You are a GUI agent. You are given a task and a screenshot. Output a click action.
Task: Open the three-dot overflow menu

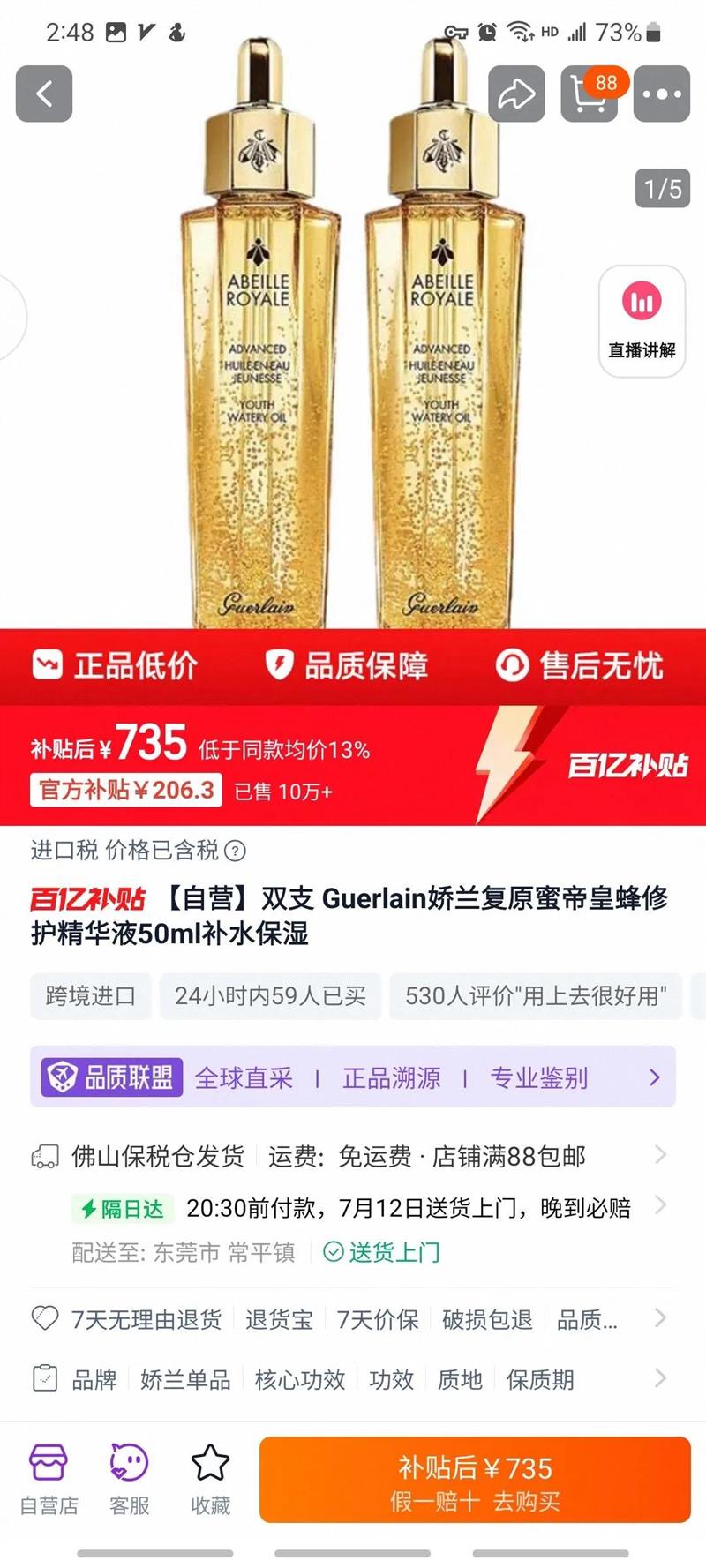(x=662, y=94)
